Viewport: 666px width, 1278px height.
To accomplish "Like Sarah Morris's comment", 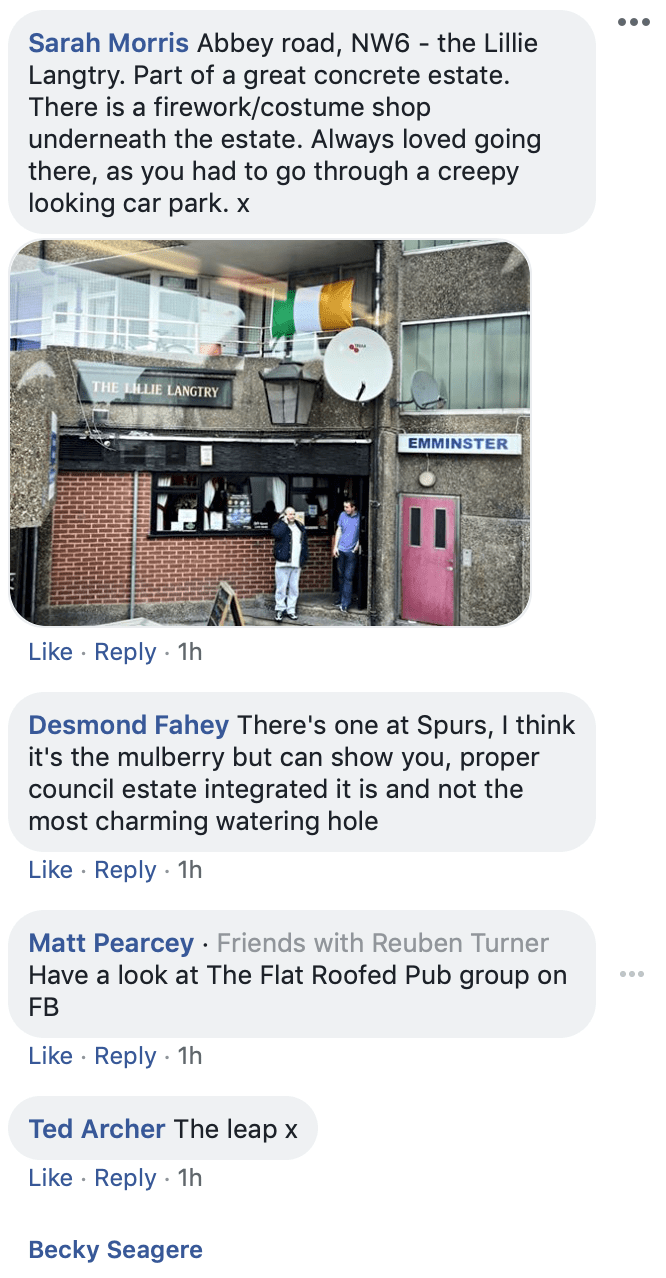I will point(50,652).
